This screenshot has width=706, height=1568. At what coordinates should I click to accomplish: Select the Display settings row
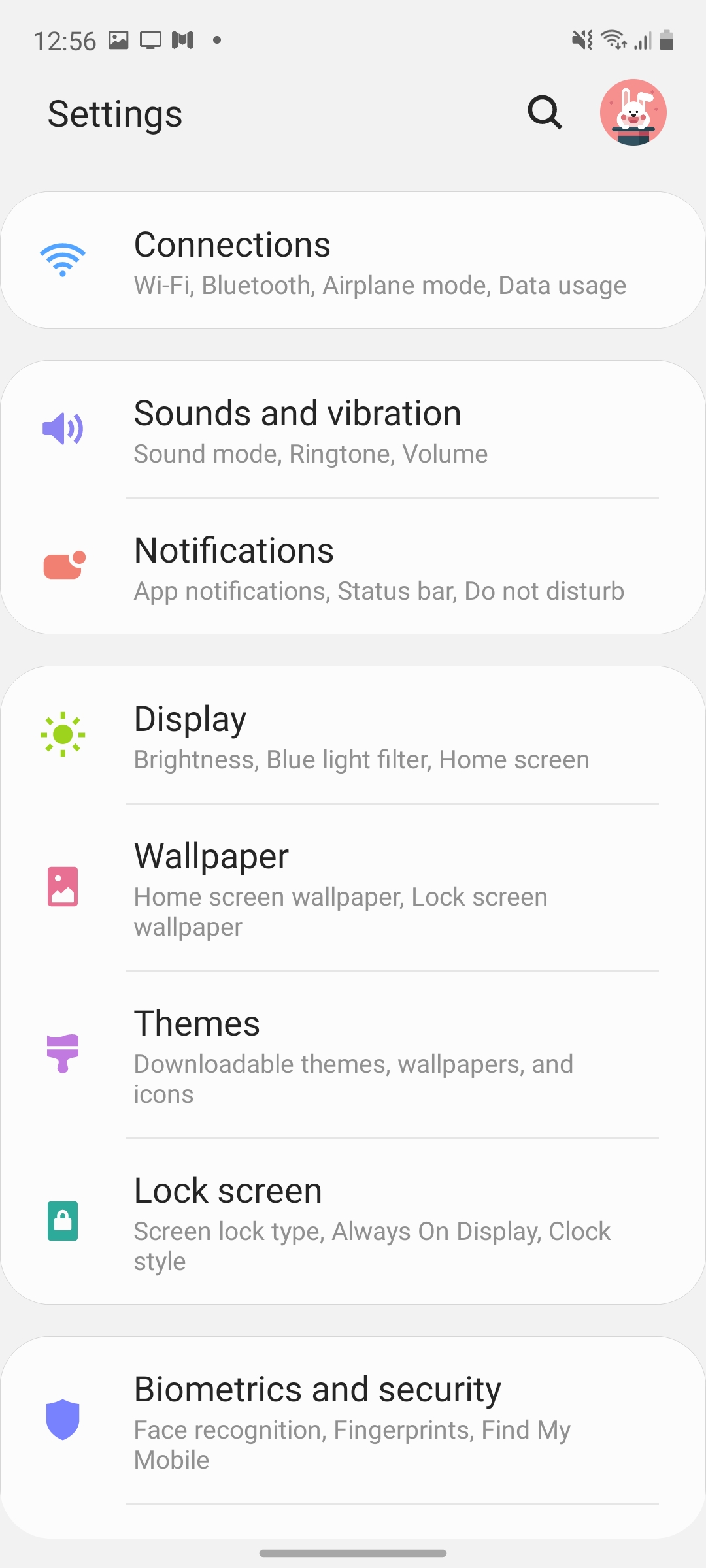[x=353, y=736]
